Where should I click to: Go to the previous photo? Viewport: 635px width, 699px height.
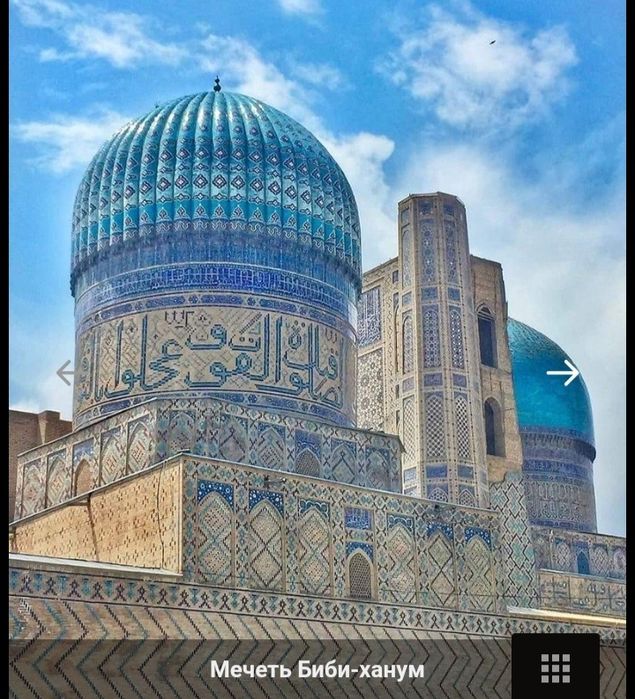pos(66,373)
